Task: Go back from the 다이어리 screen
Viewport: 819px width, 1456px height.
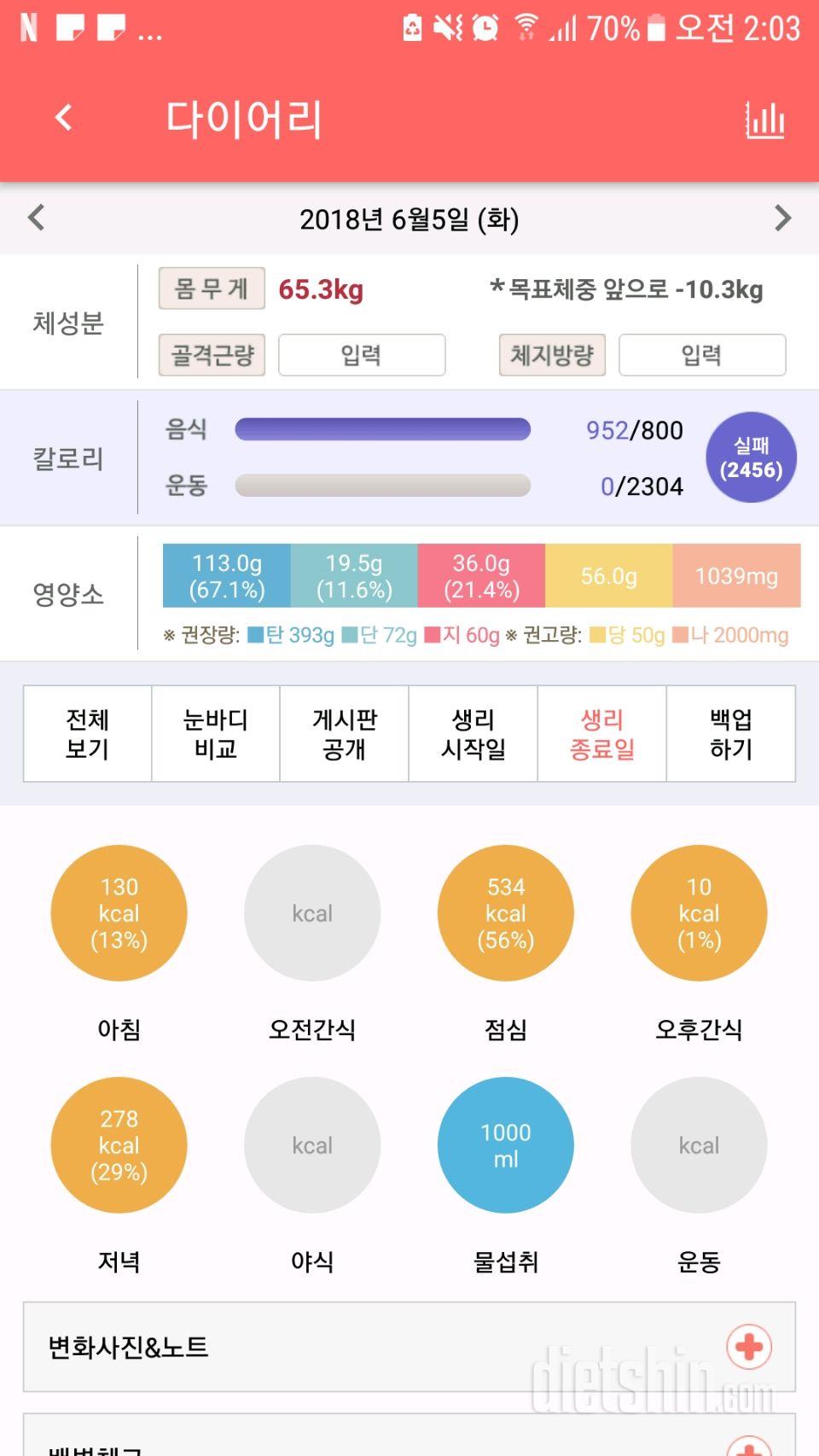Action: (63, 118)
